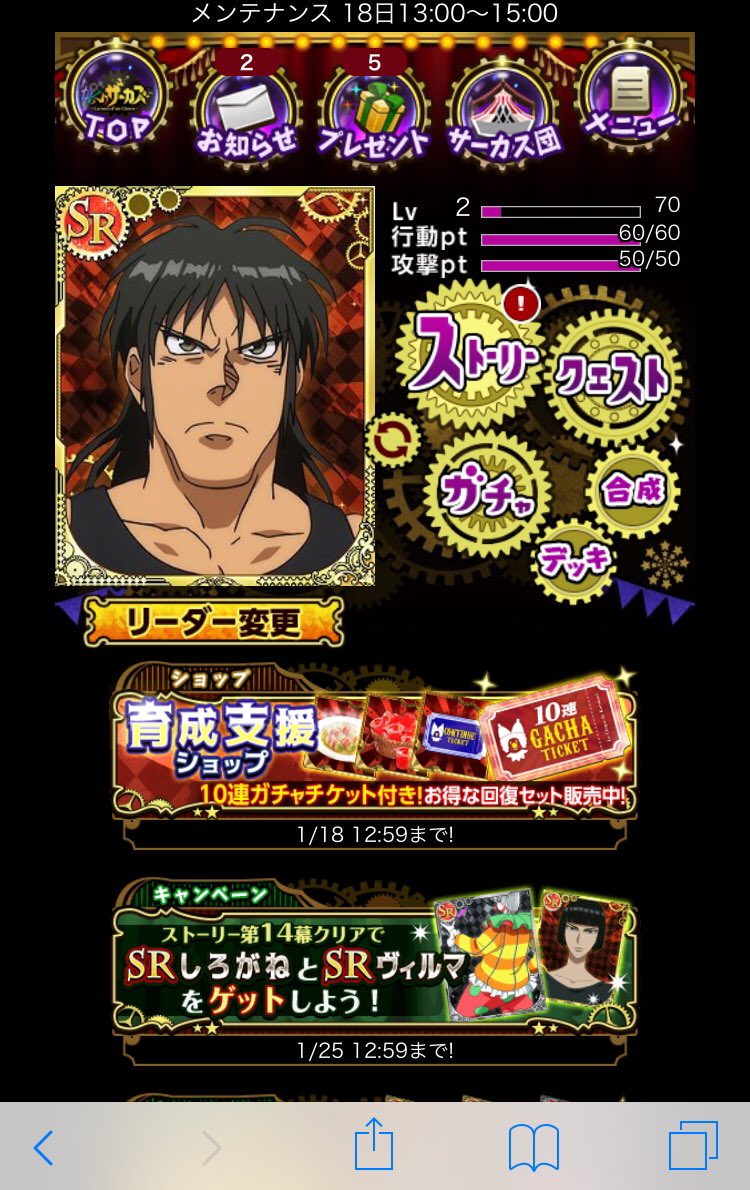Share this page from the browser
750x1190 pixels.
tap(374, 1146)
